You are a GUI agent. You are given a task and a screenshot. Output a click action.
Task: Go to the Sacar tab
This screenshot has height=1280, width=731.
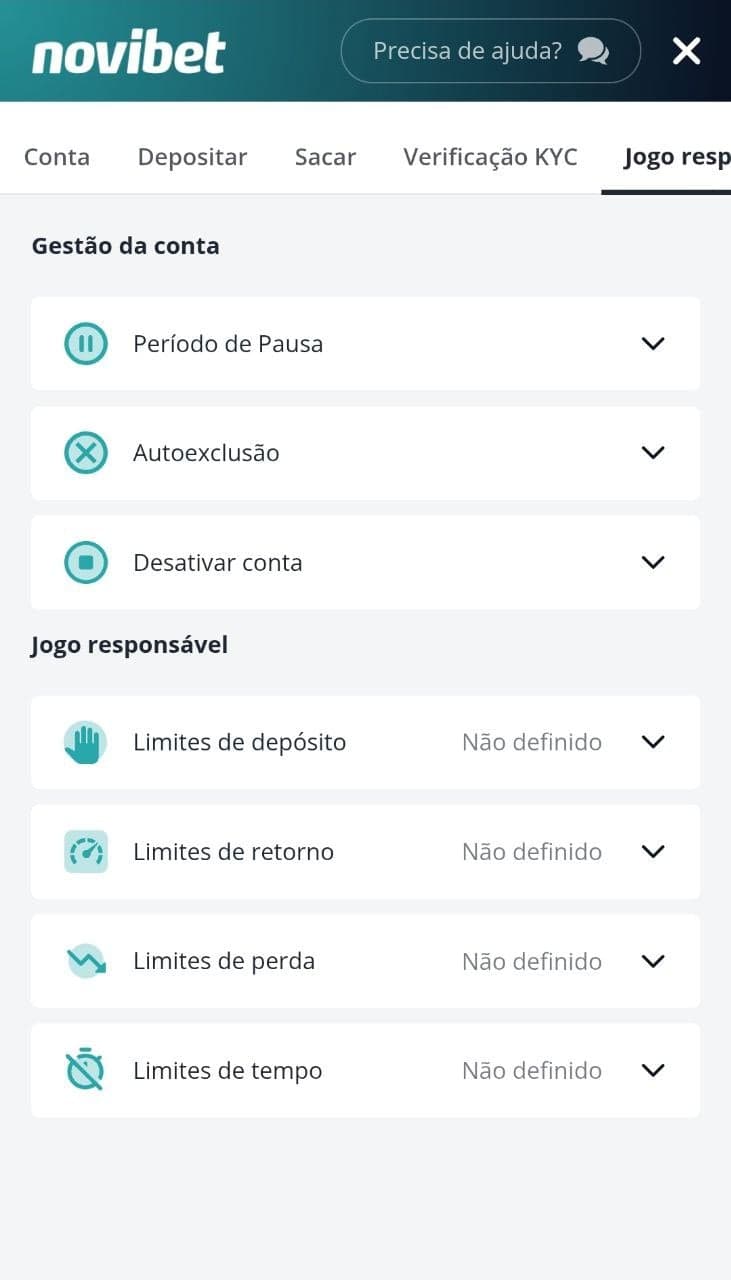325,156
